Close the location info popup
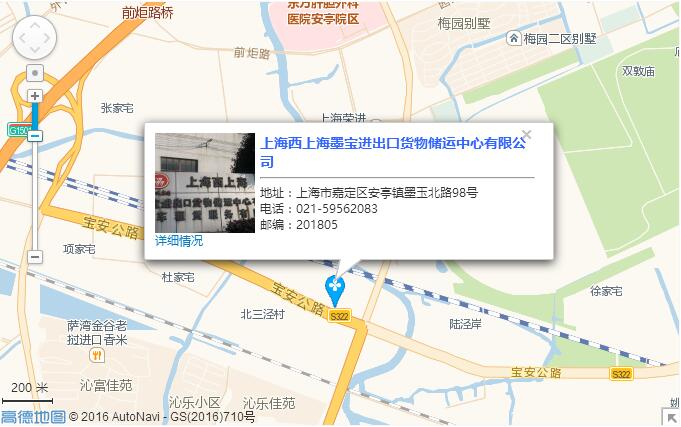The width and height of the screenshot is (681, 427). click(527, 135)
